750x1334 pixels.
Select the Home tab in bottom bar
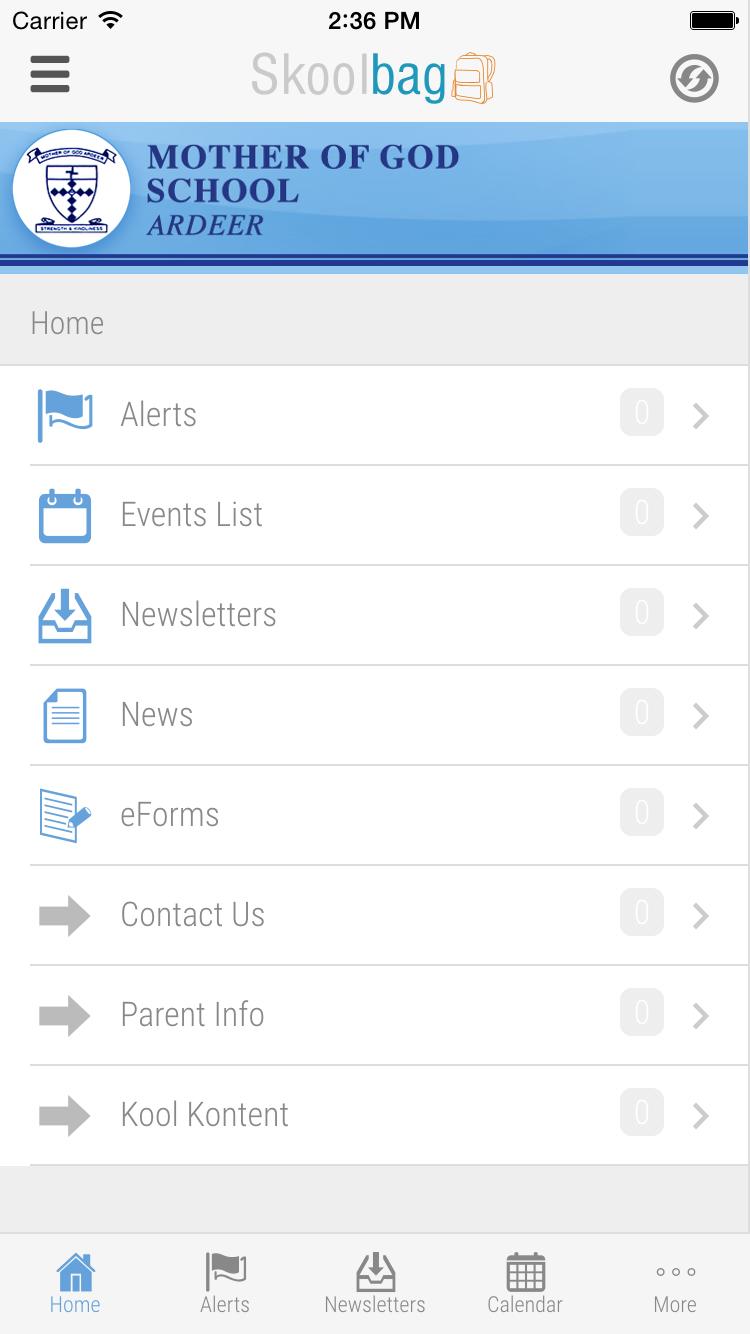click(75, 1284)
